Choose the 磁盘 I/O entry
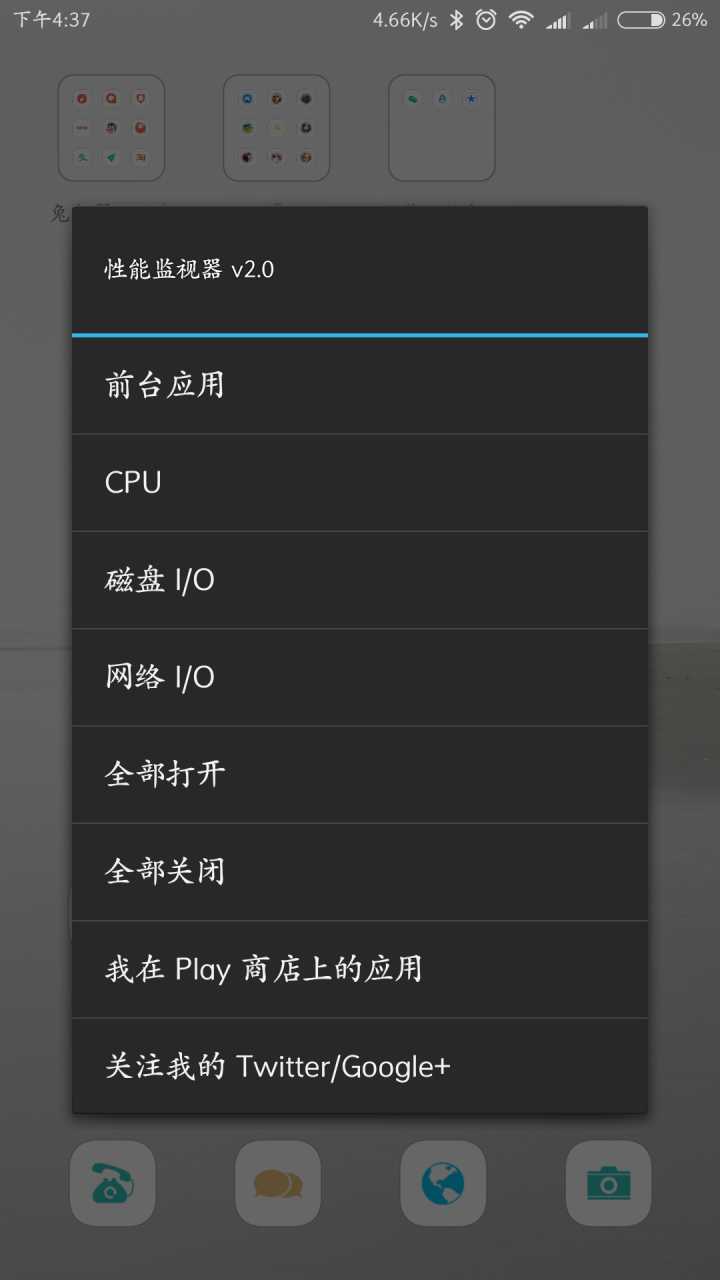The width and height of the screenshot is (720, 1280). click(360, 580)
